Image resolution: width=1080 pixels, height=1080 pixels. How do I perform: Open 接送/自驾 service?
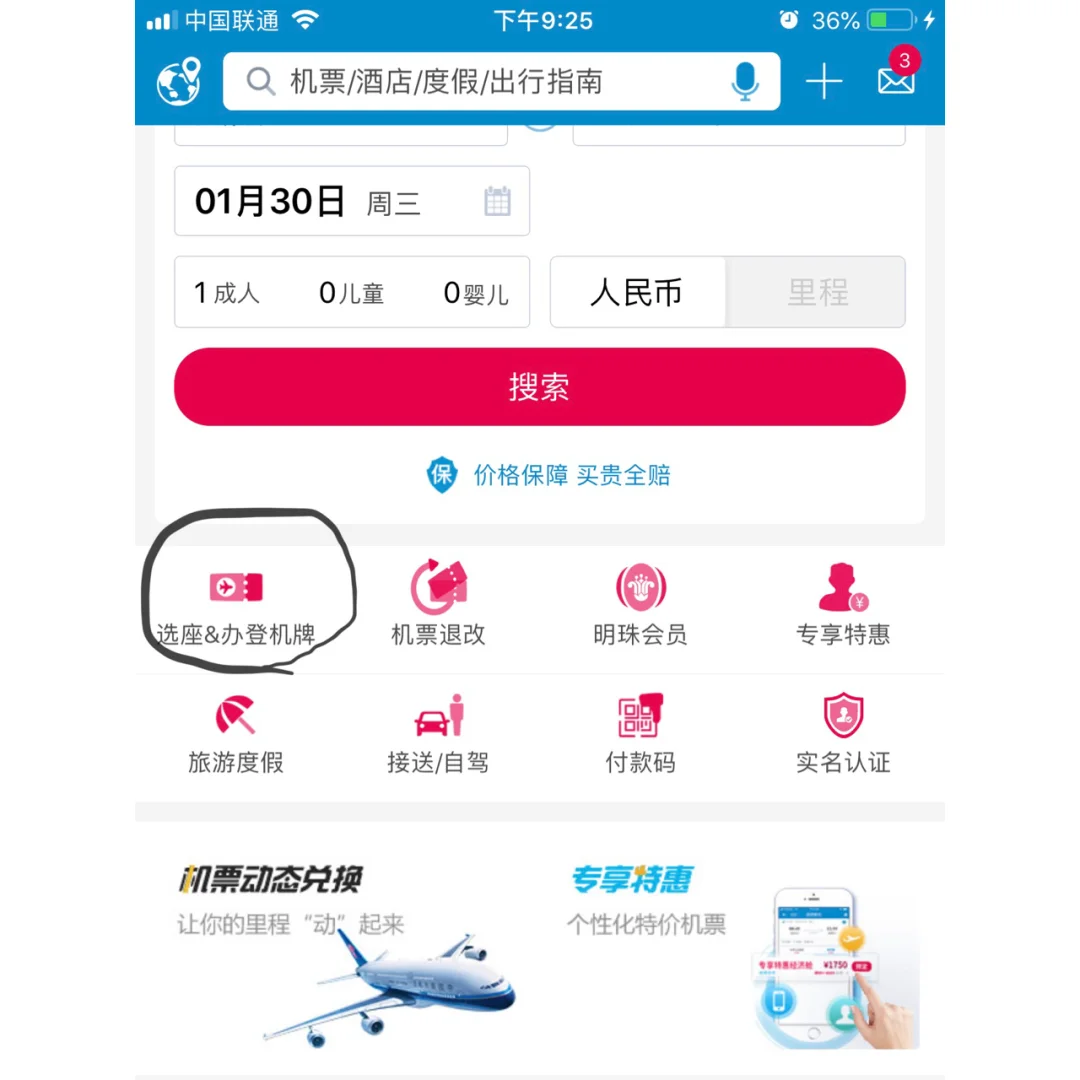coord(438,735)
